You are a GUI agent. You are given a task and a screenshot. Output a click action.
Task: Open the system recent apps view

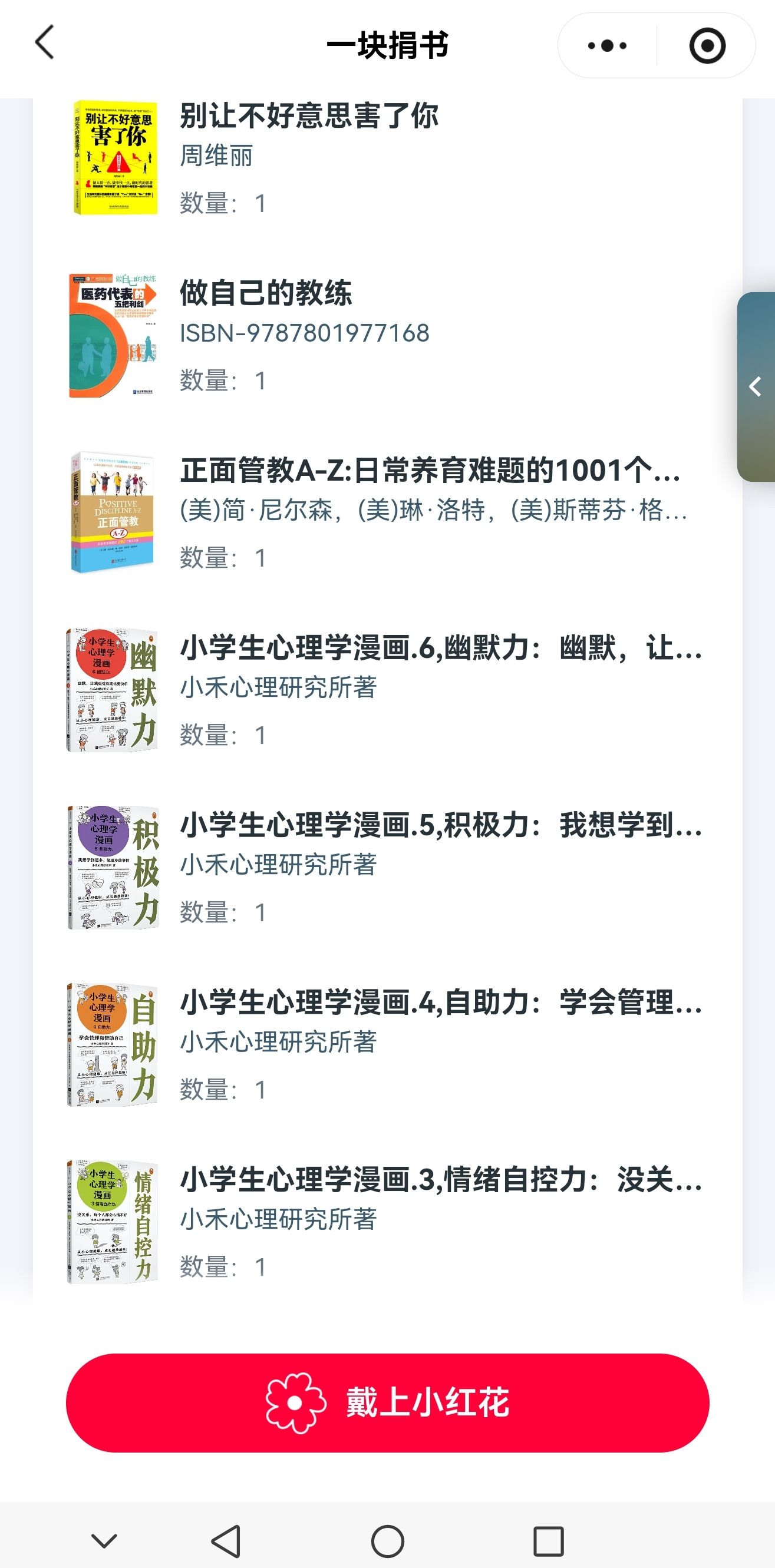(548, 1541)
